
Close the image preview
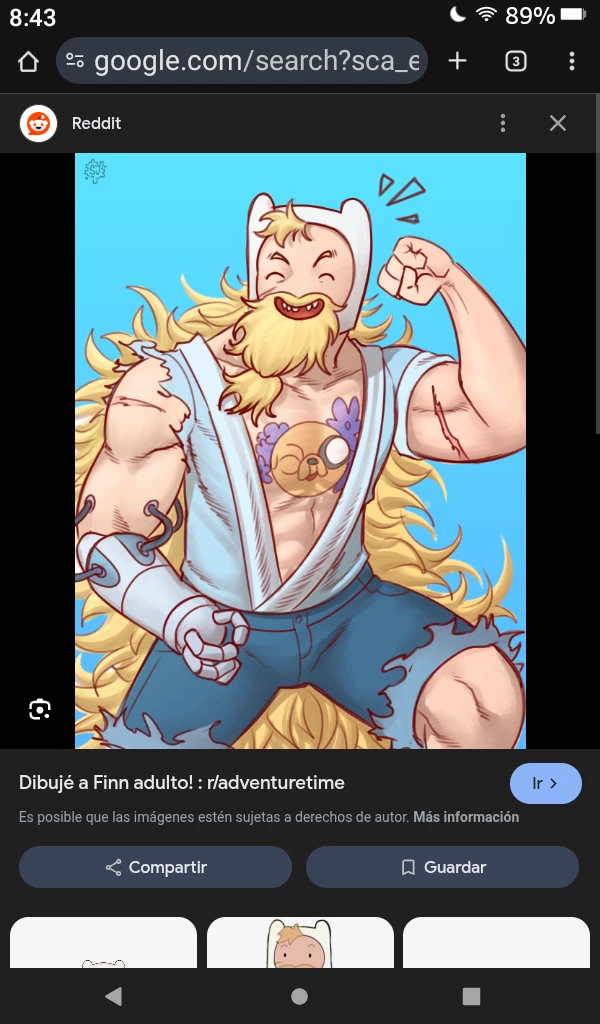[558, 123]
